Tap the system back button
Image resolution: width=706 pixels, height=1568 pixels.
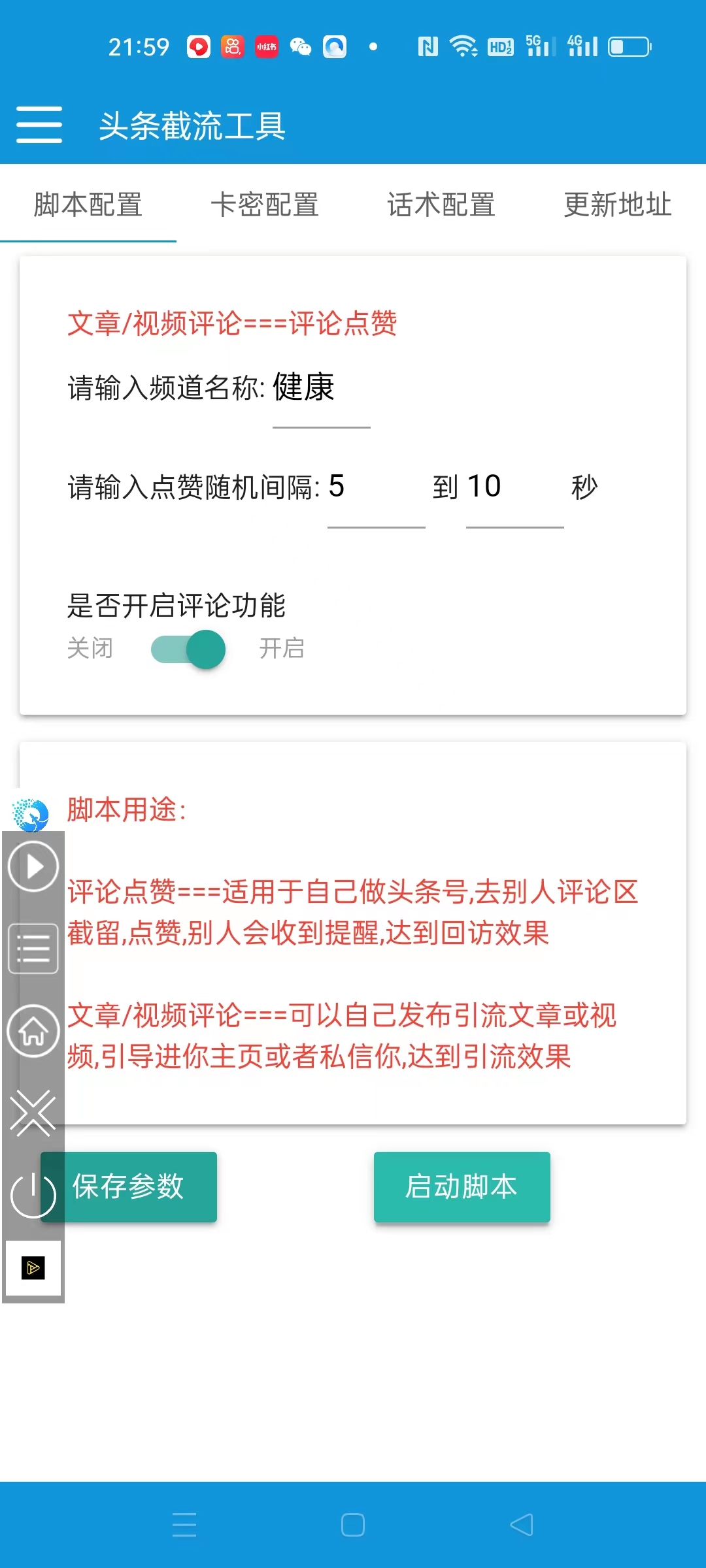coord(522,1525)
